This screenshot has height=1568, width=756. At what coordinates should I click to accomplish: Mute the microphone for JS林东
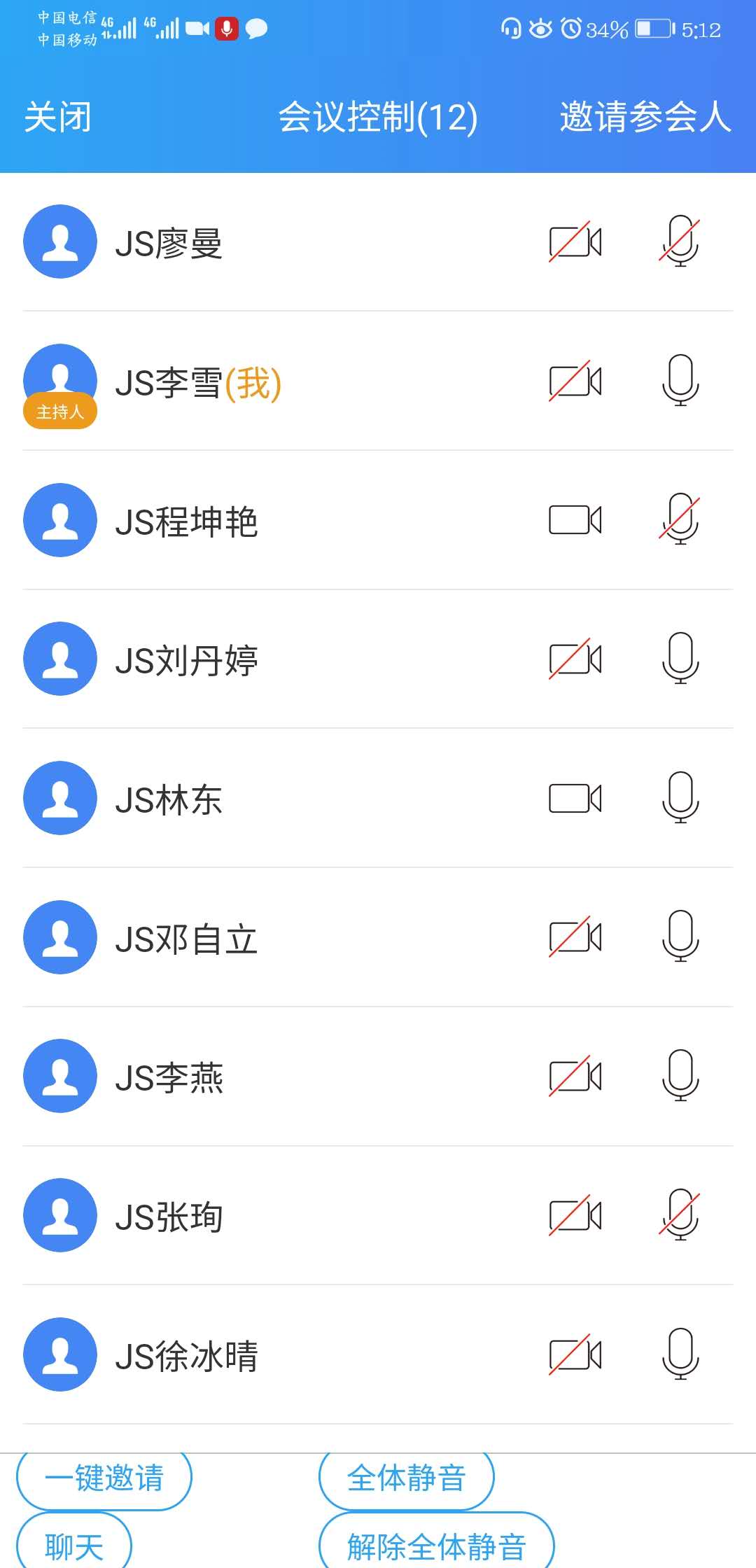point(680,798)
